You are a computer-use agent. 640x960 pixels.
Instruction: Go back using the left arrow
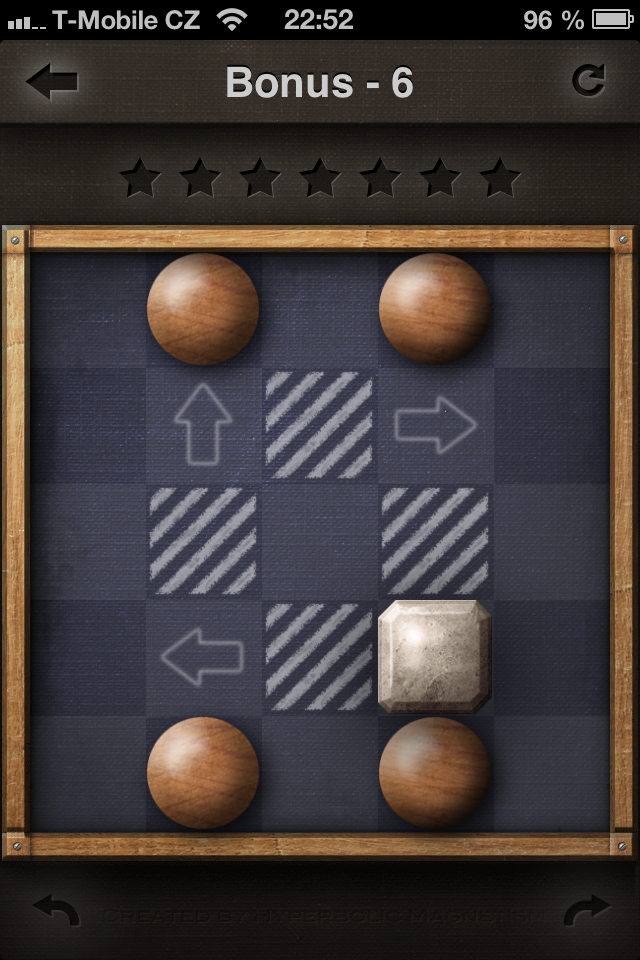[x=52, y=82]
